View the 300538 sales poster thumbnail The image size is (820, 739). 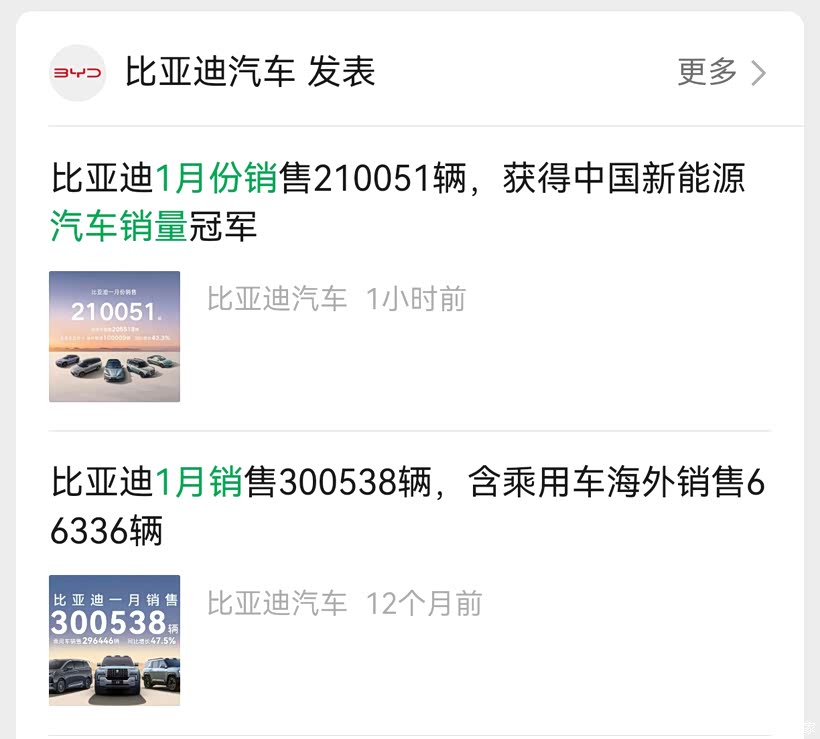coord(115,640)
